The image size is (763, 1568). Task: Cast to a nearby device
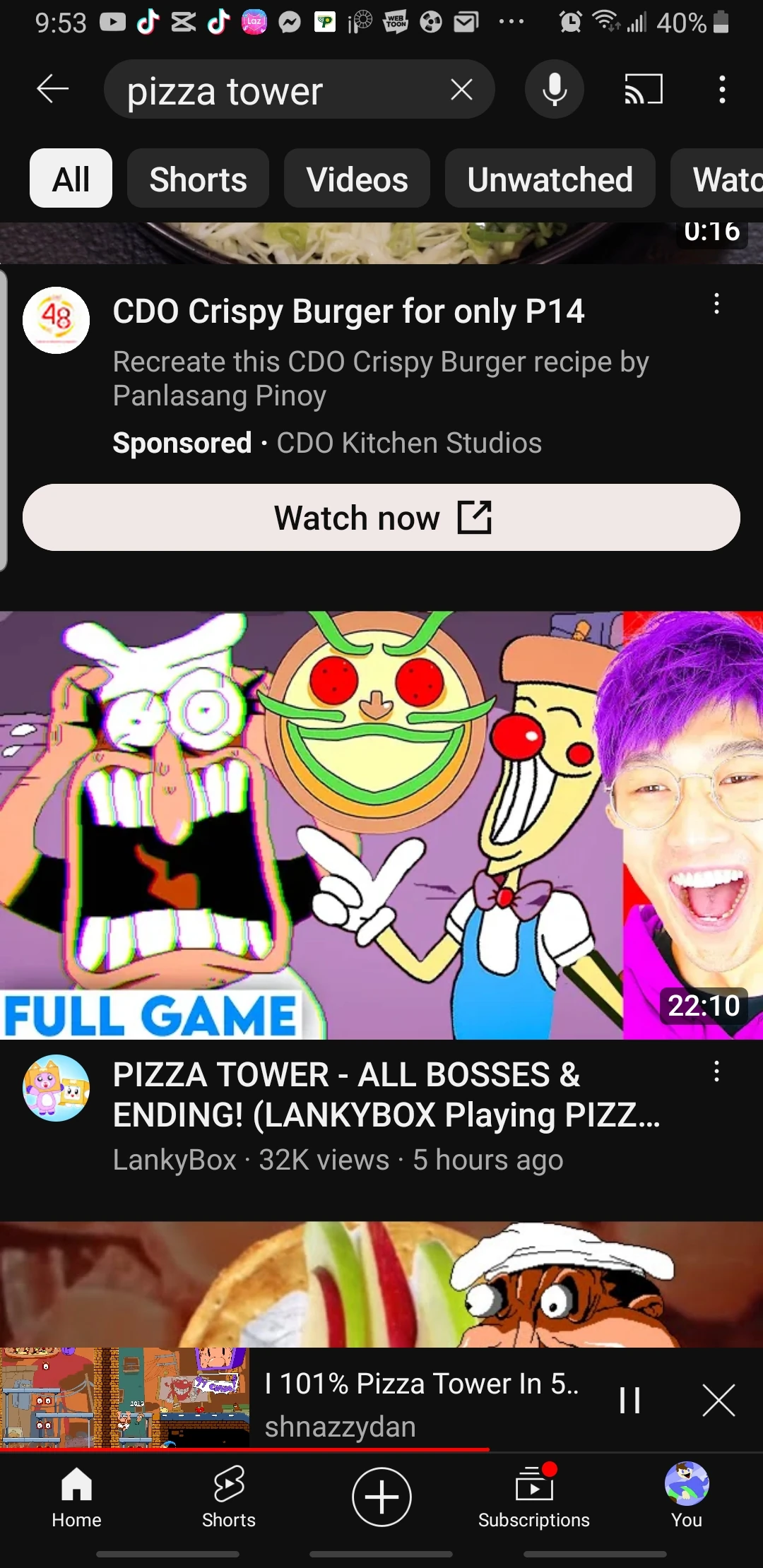point(643,90)
